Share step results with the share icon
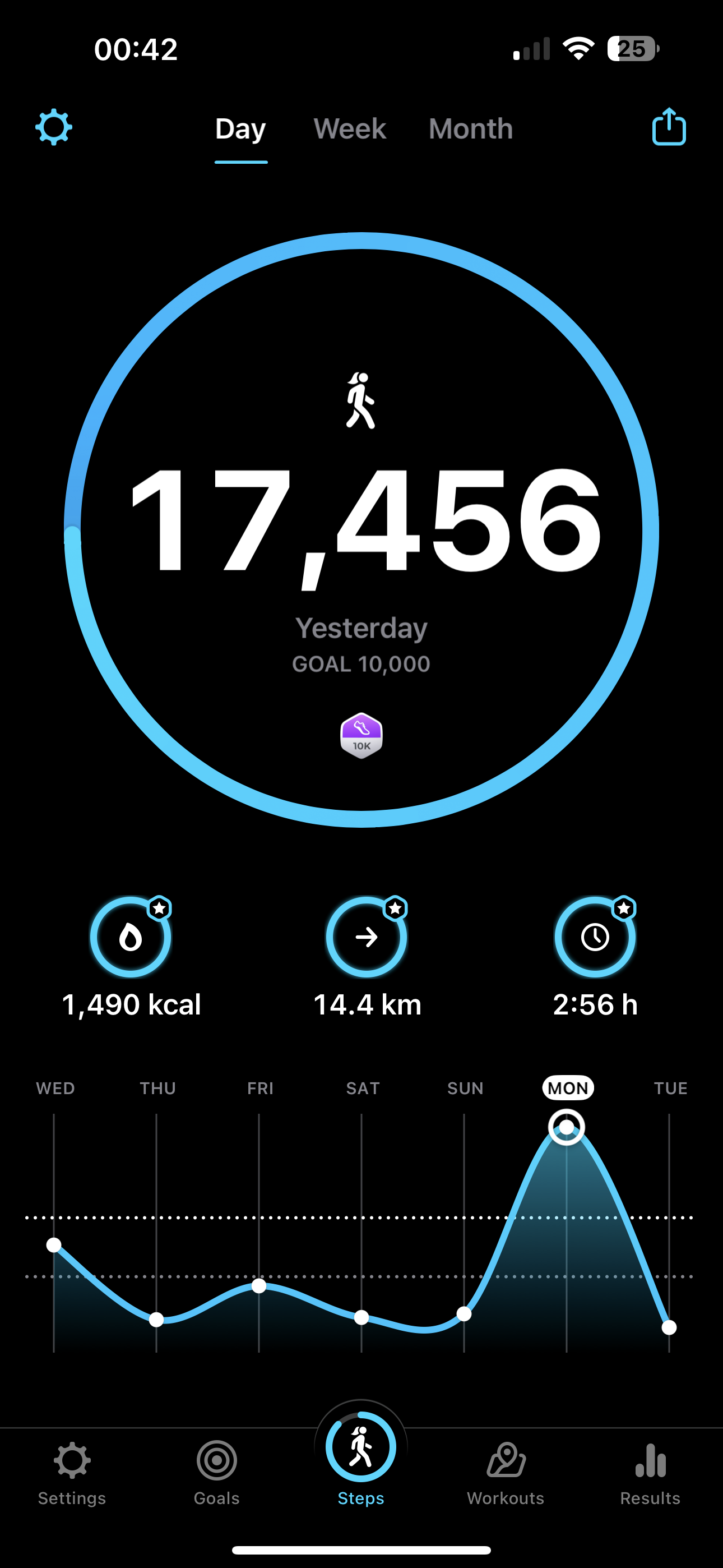The width and height of the screenshot is (723, 1568). [x=669, y=127]
